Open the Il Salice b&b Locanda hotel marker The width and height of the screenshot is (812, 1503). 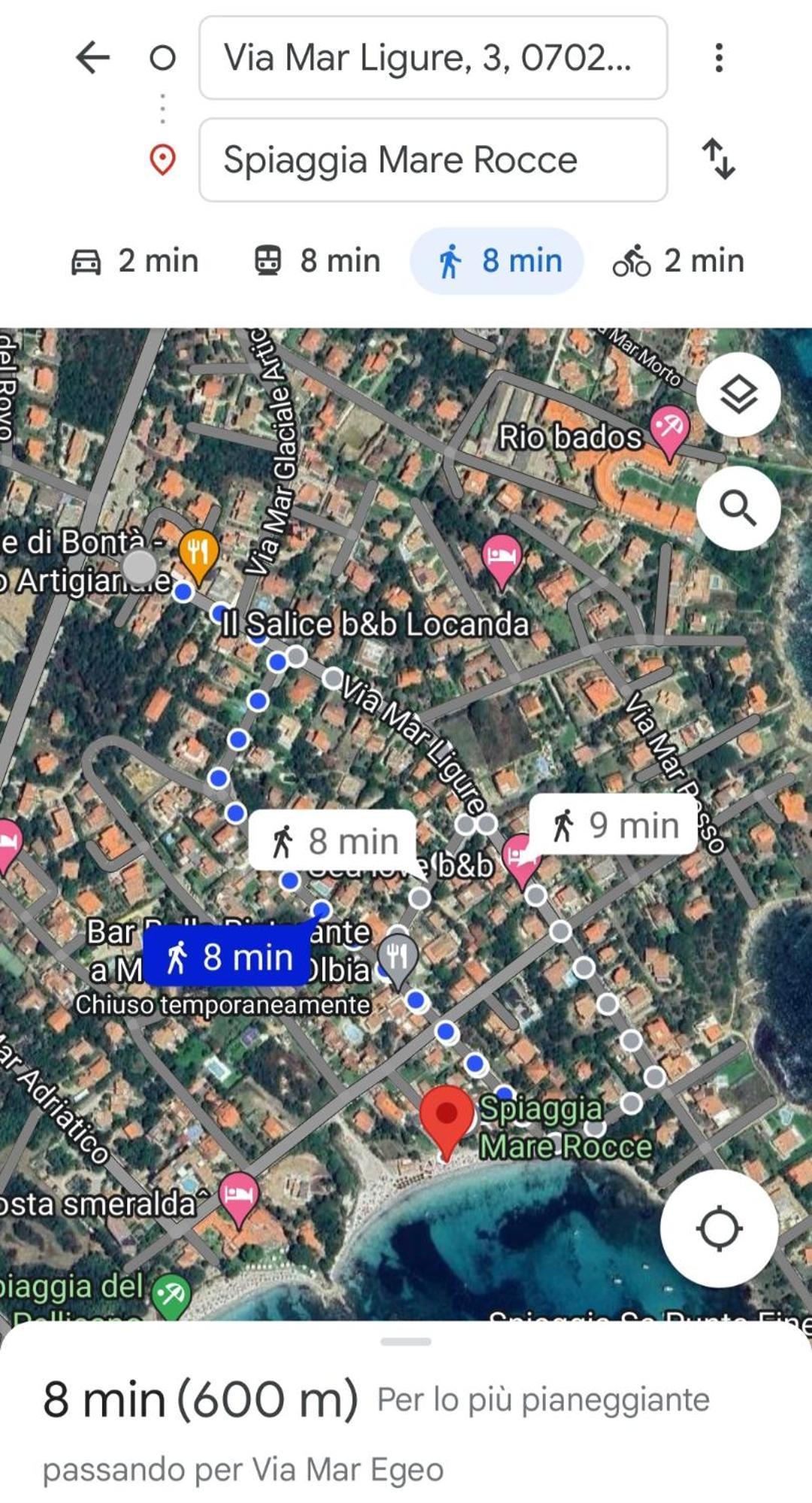click(501, 561)
